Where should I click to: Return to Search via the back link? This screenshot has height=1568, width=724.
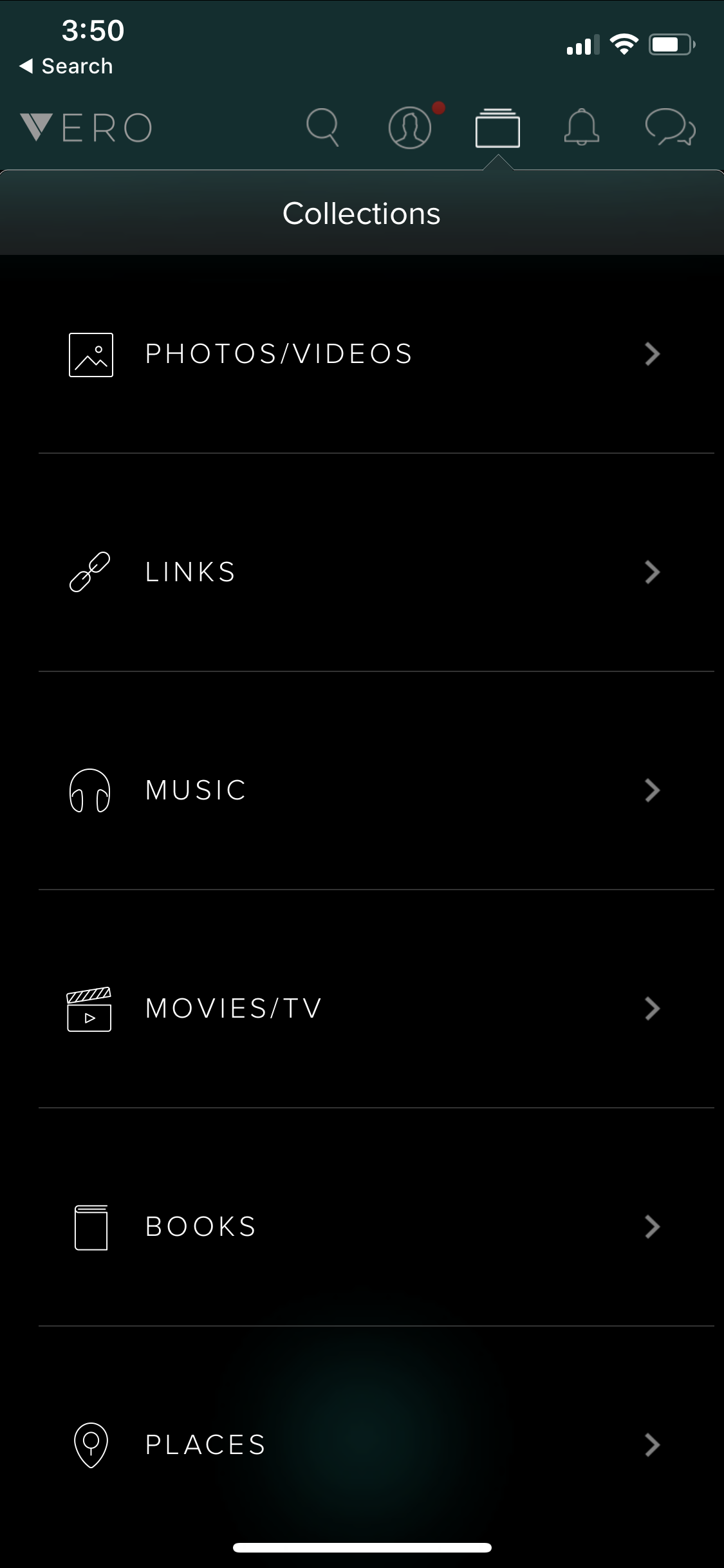pyautogui.click(x=66, y=66)
